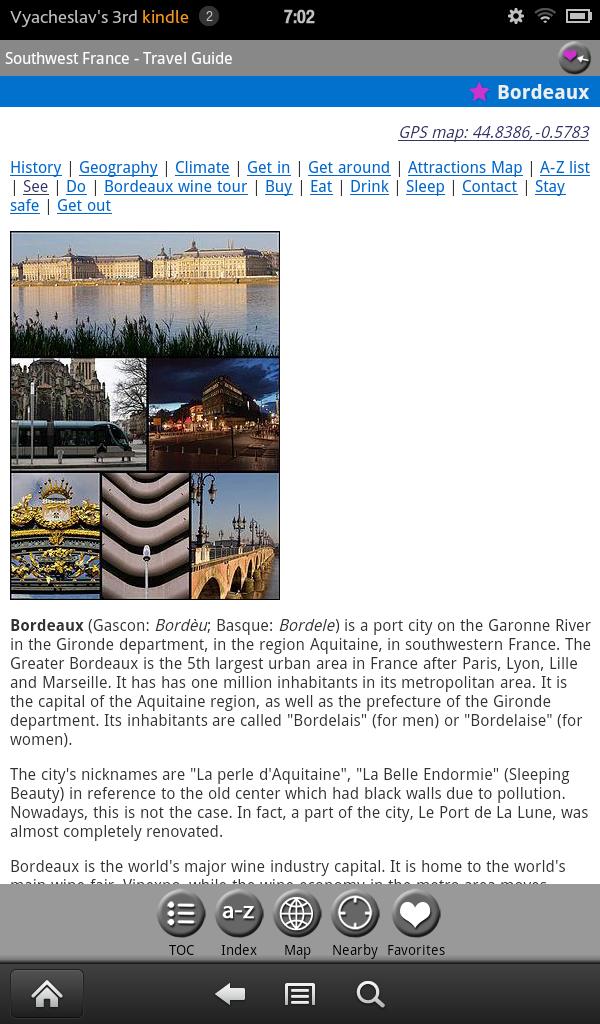This screenshot has height=1024, width=600.
Task: Open the Bordeaux wine tour link
Action: [x=176, y=187]
